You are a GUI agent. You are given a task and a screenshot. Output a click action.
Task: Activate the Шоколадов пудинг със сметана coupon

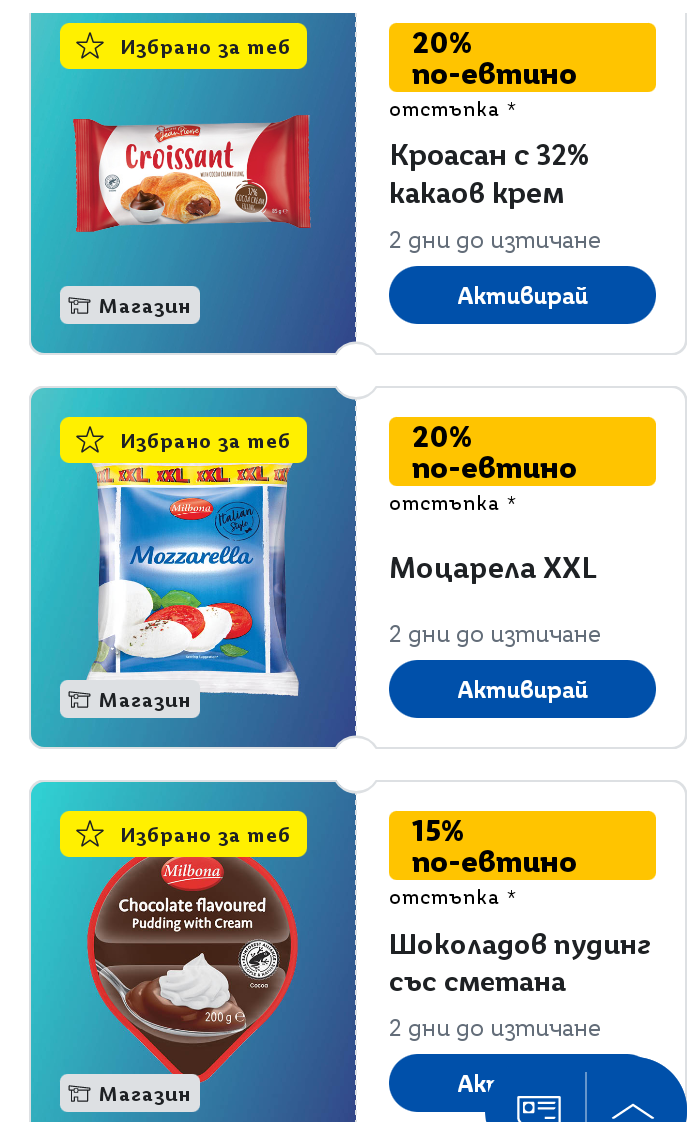[x=440, y=1083]
